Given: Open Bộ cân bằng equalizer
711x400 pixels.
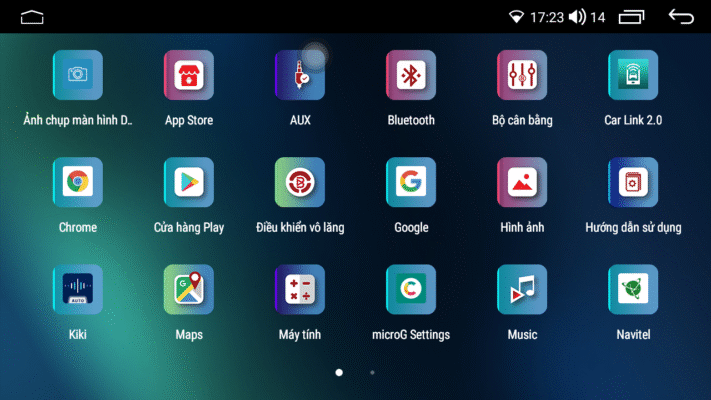Looking at the screenshot, I should pyautogui.click(x=522, y=76).
